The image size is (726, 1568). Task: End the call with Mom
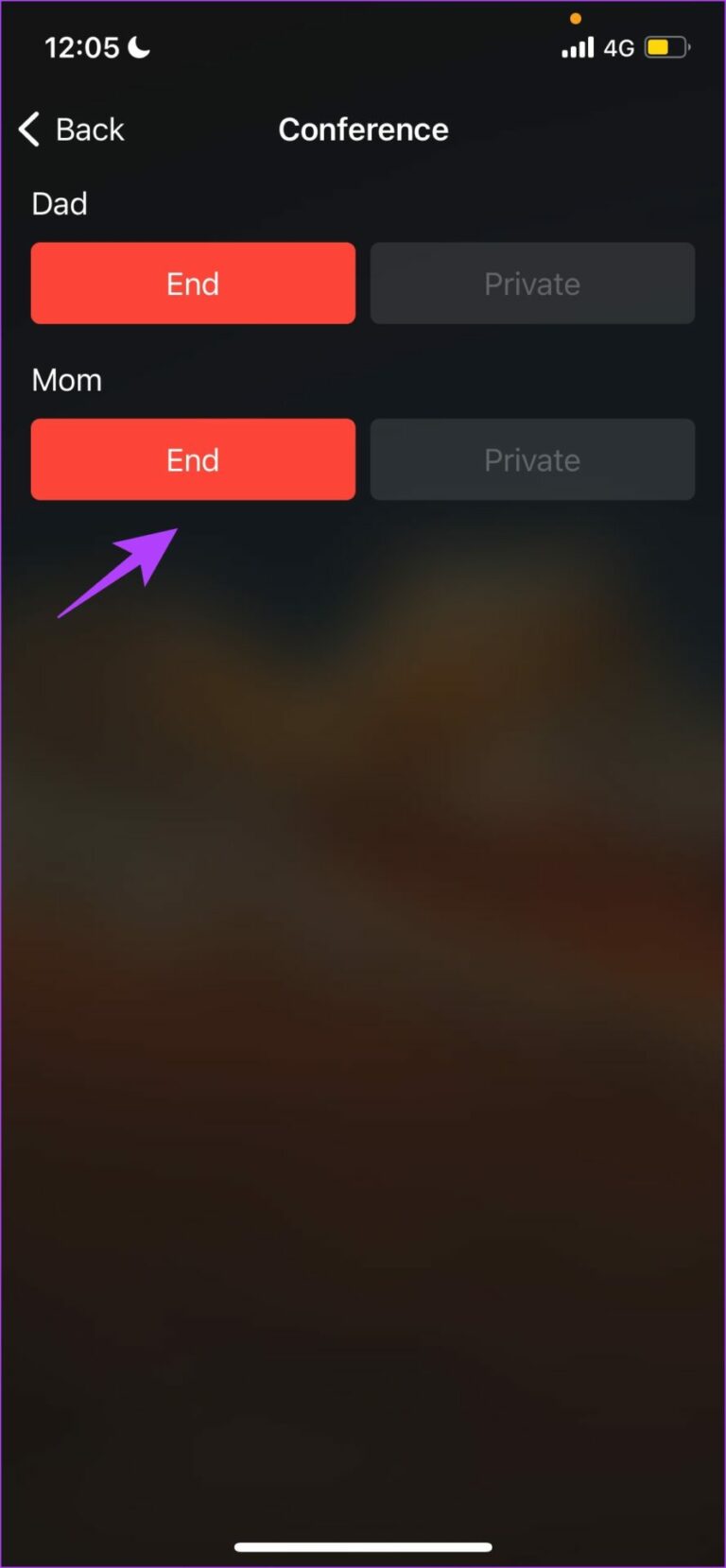[x=193, y=459]
